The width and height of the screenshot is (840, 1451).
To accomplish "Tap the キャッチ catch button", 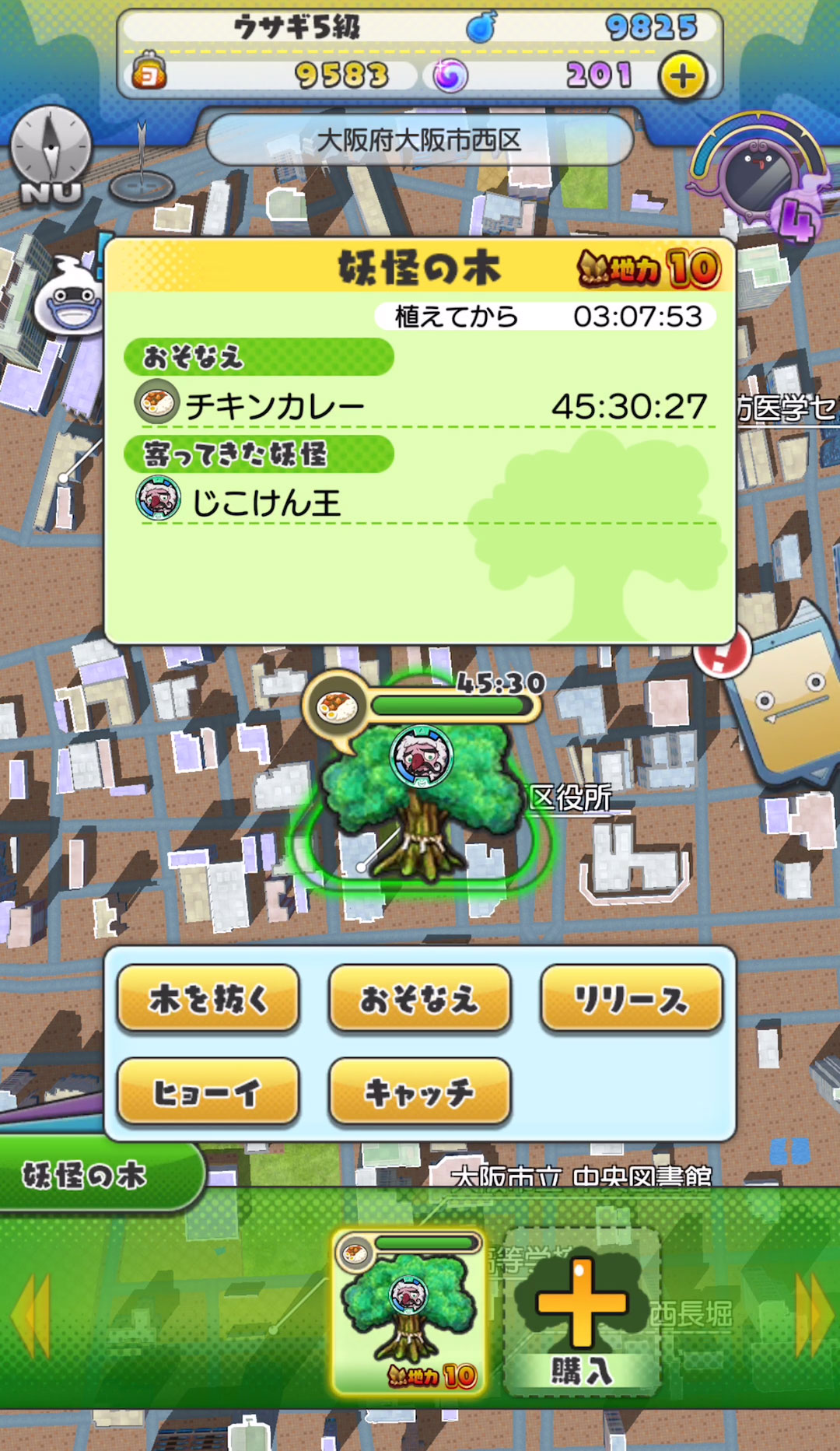I will (420, 1092).
